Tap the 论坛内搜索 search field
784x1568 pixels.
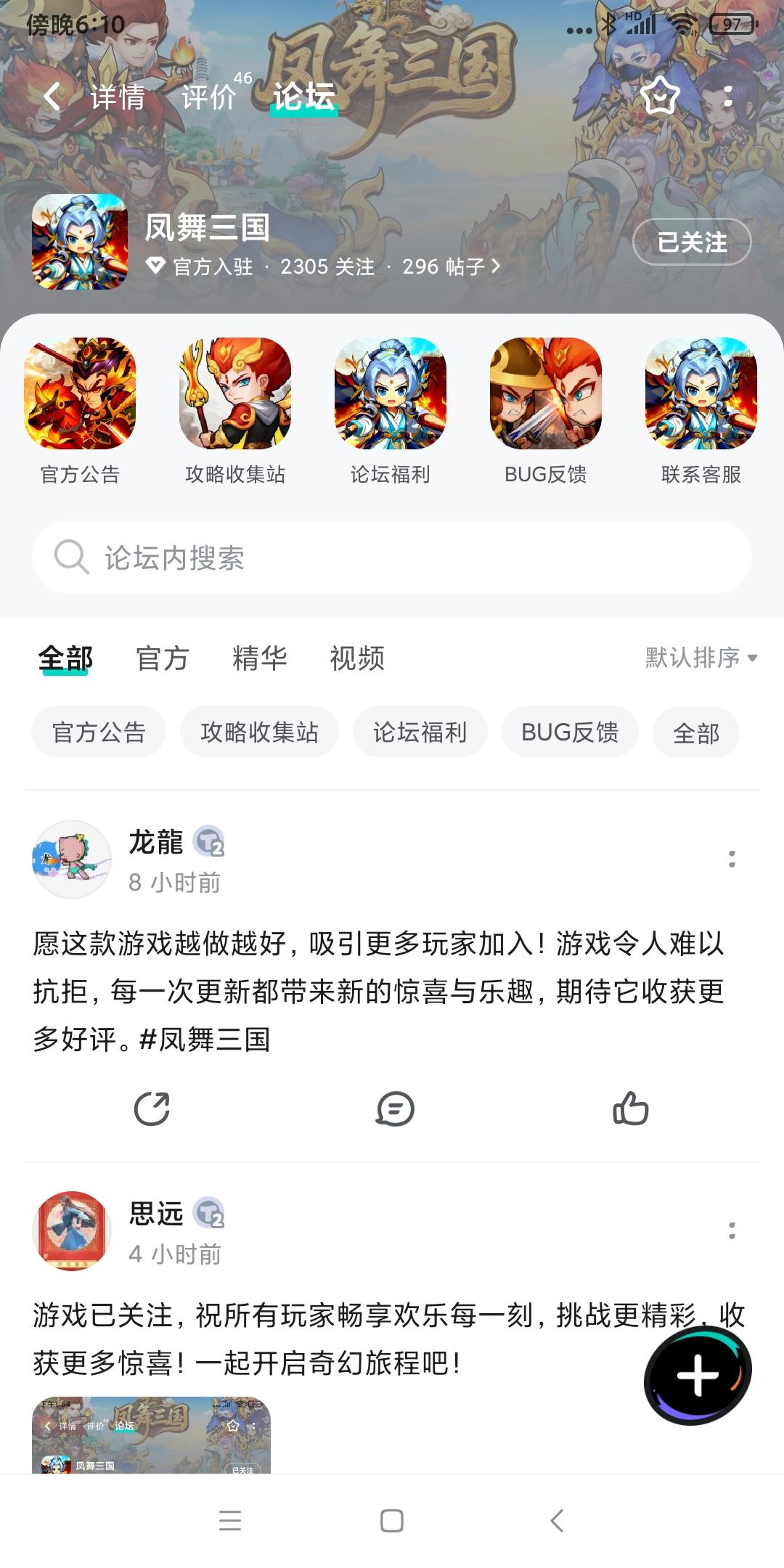392,558
